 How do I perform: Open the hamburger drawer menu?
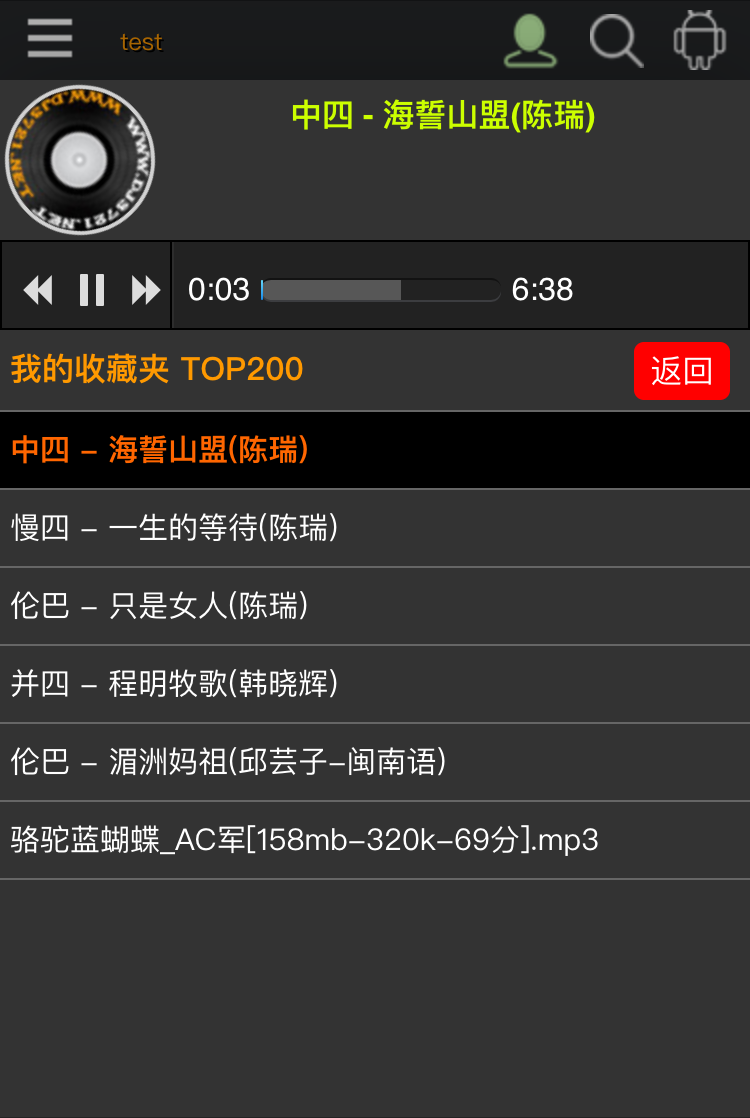click(x=49, y=40)
